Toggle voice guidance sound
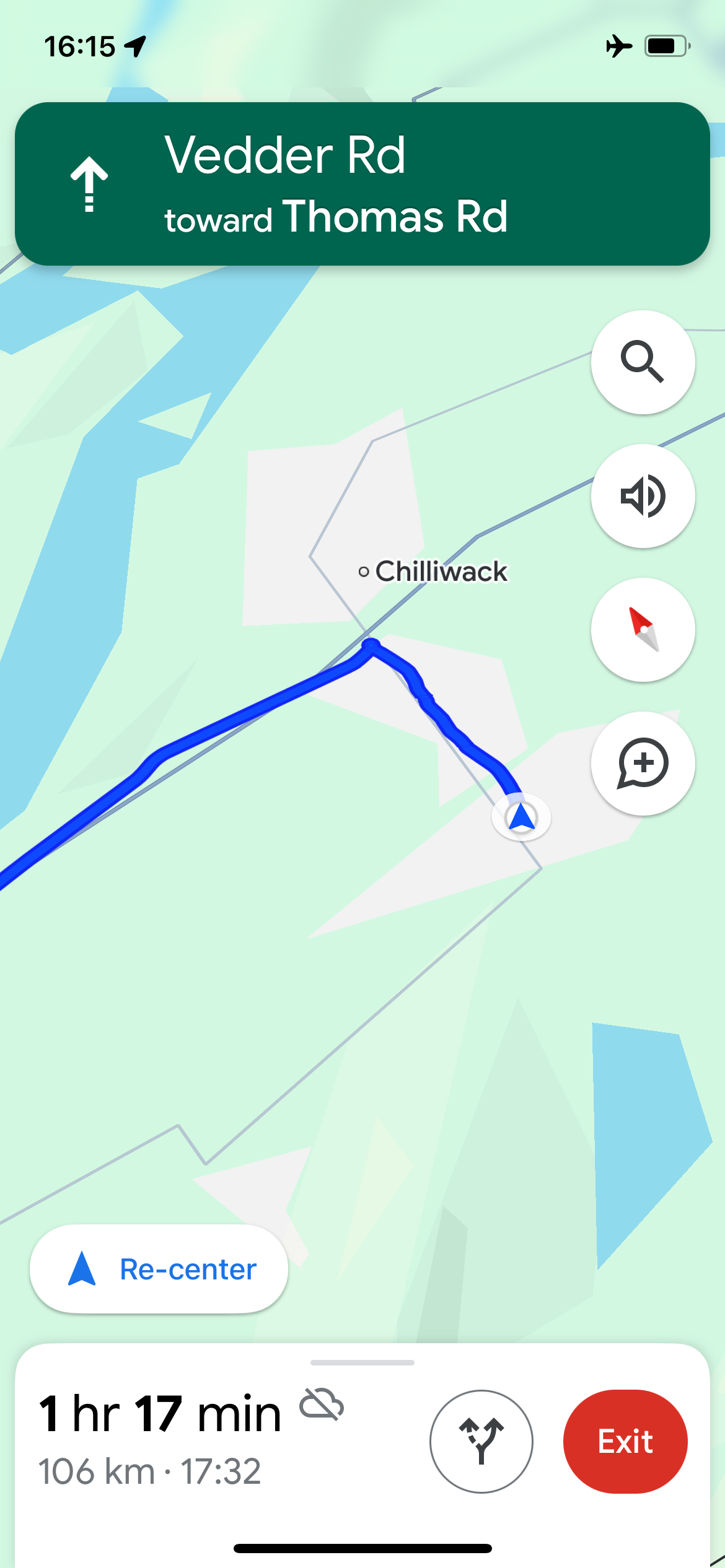725x1568 pixels. click(x=643, y=496)
